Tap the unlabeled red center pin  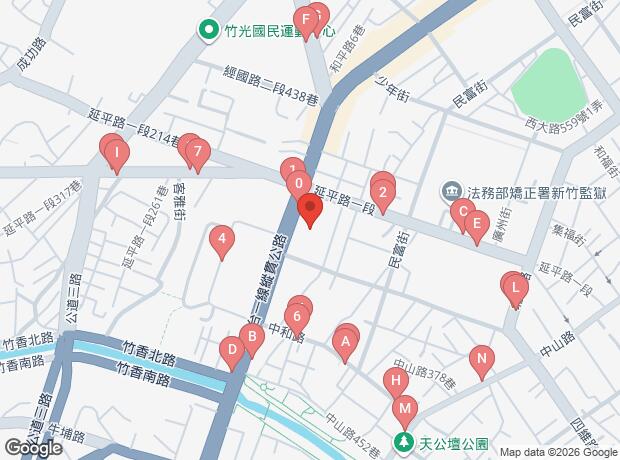click(x=310, y=211)
